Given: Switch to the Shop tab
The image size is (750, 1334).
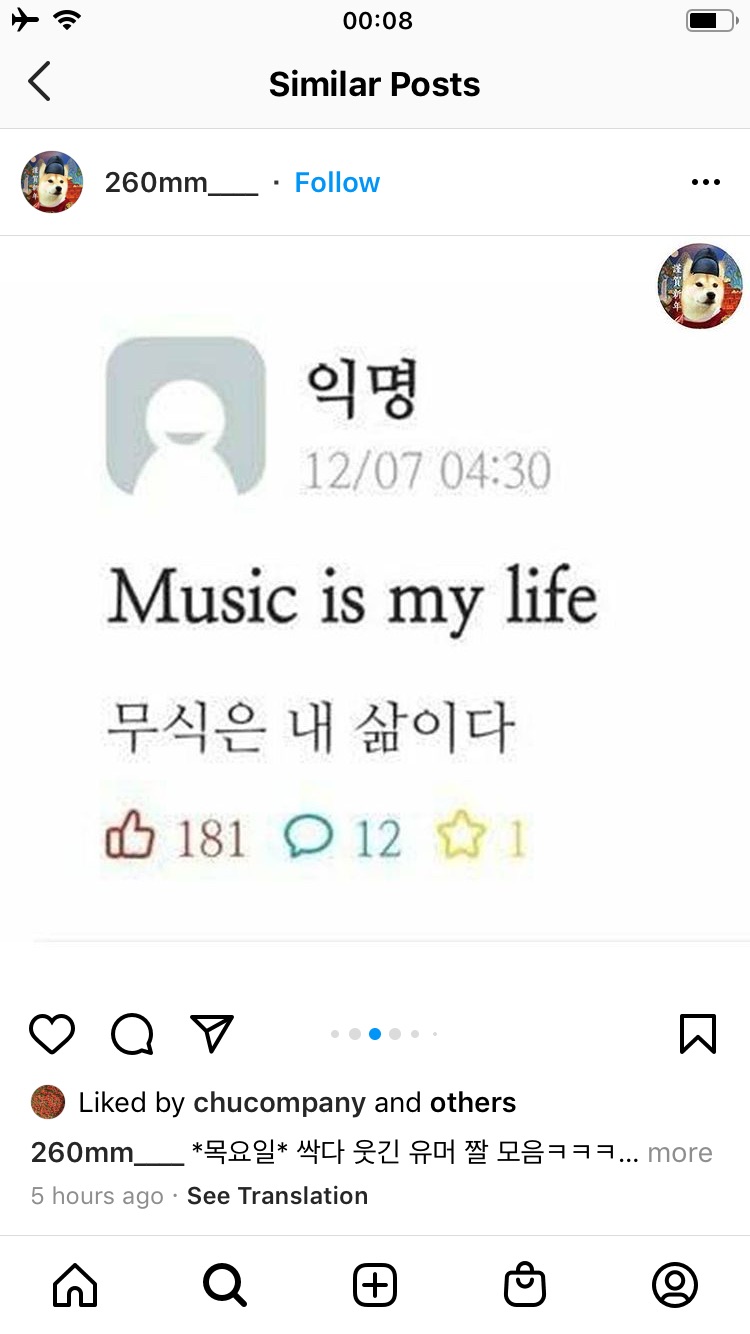Looking at the screenshot, I should coord(525,1285).
